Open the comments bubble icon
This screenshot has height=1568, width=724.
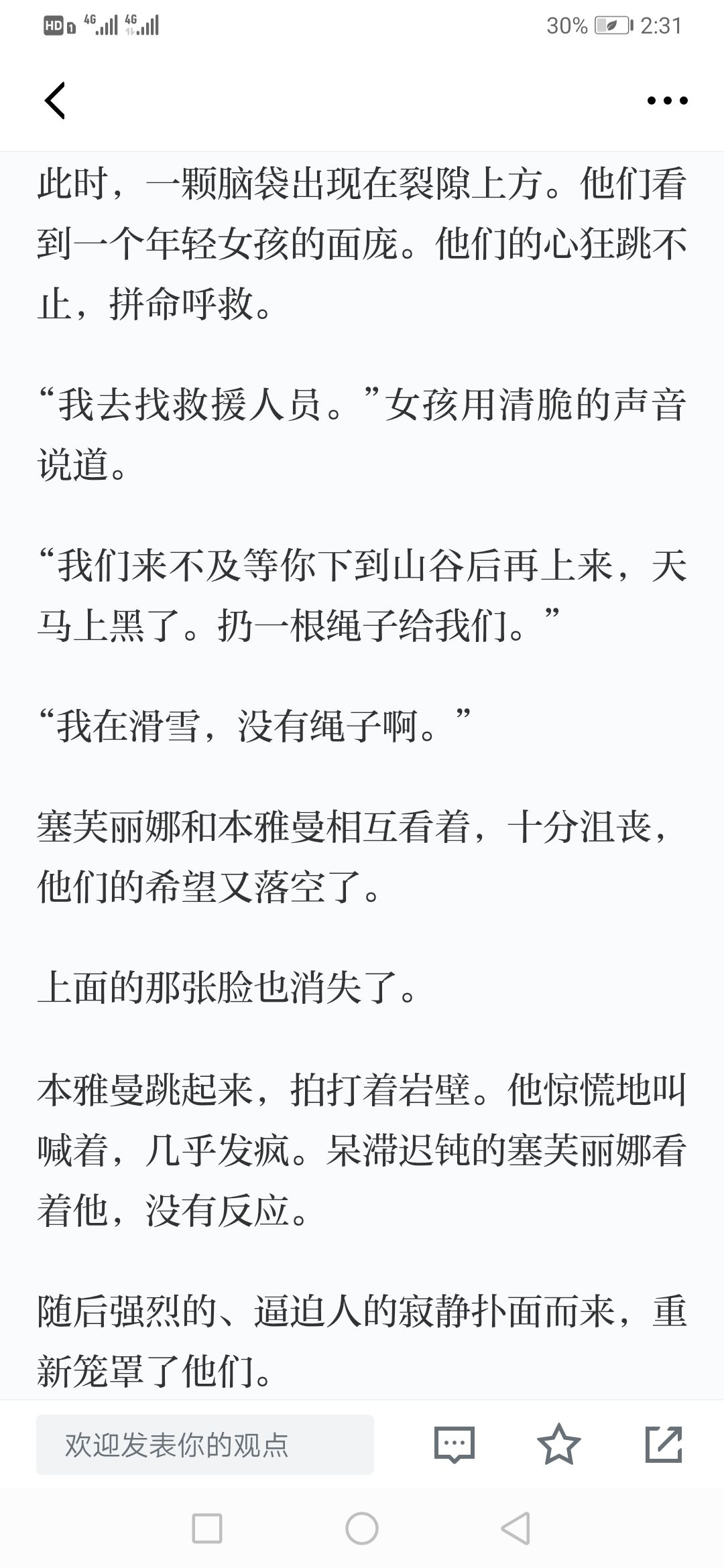coord(455,1444)
